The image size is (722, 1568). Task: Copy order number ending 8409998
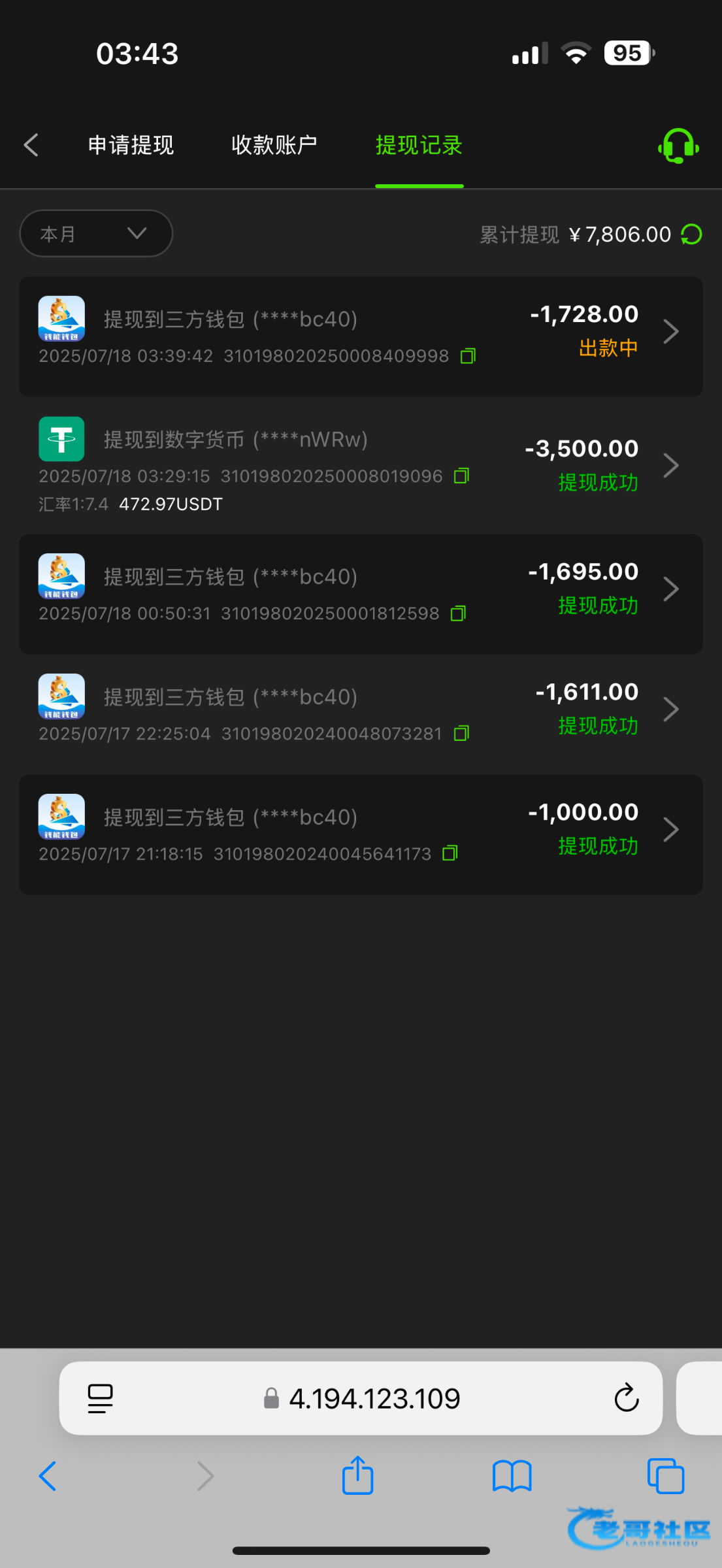(x=468, y=356)
